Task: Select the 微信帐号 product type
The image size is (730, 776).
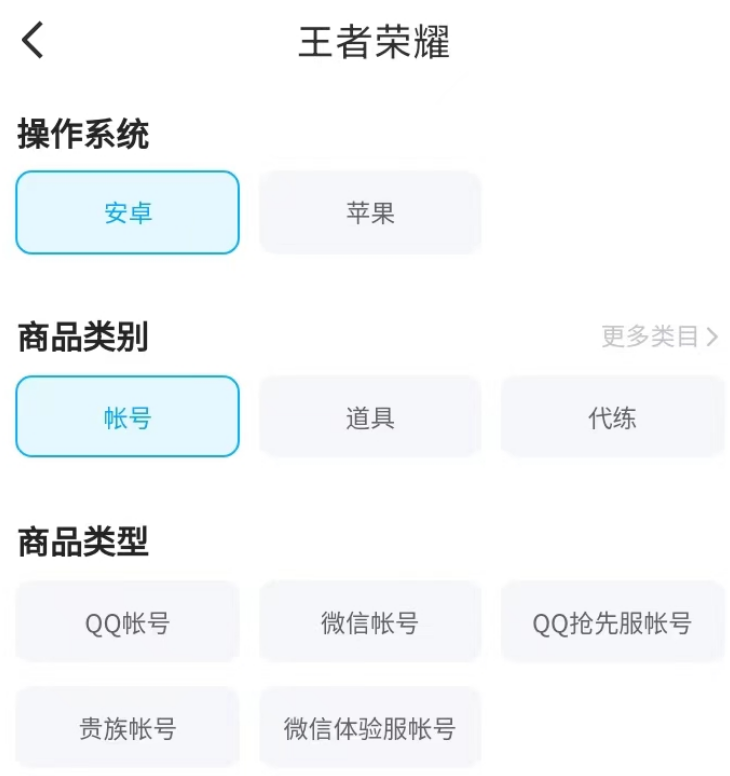Action: click(x=370, y=622)
